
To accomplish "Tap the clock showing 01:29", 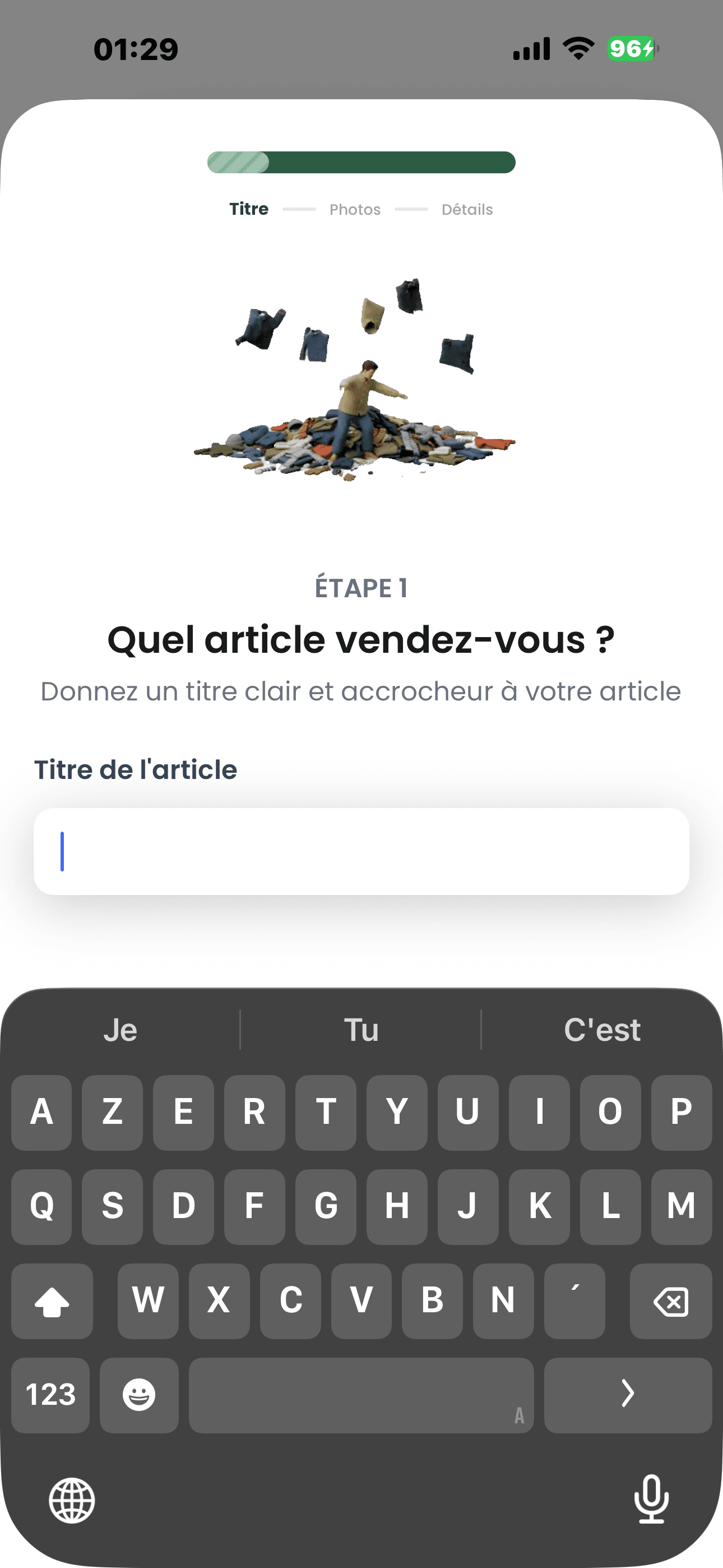I will (135, 49).
